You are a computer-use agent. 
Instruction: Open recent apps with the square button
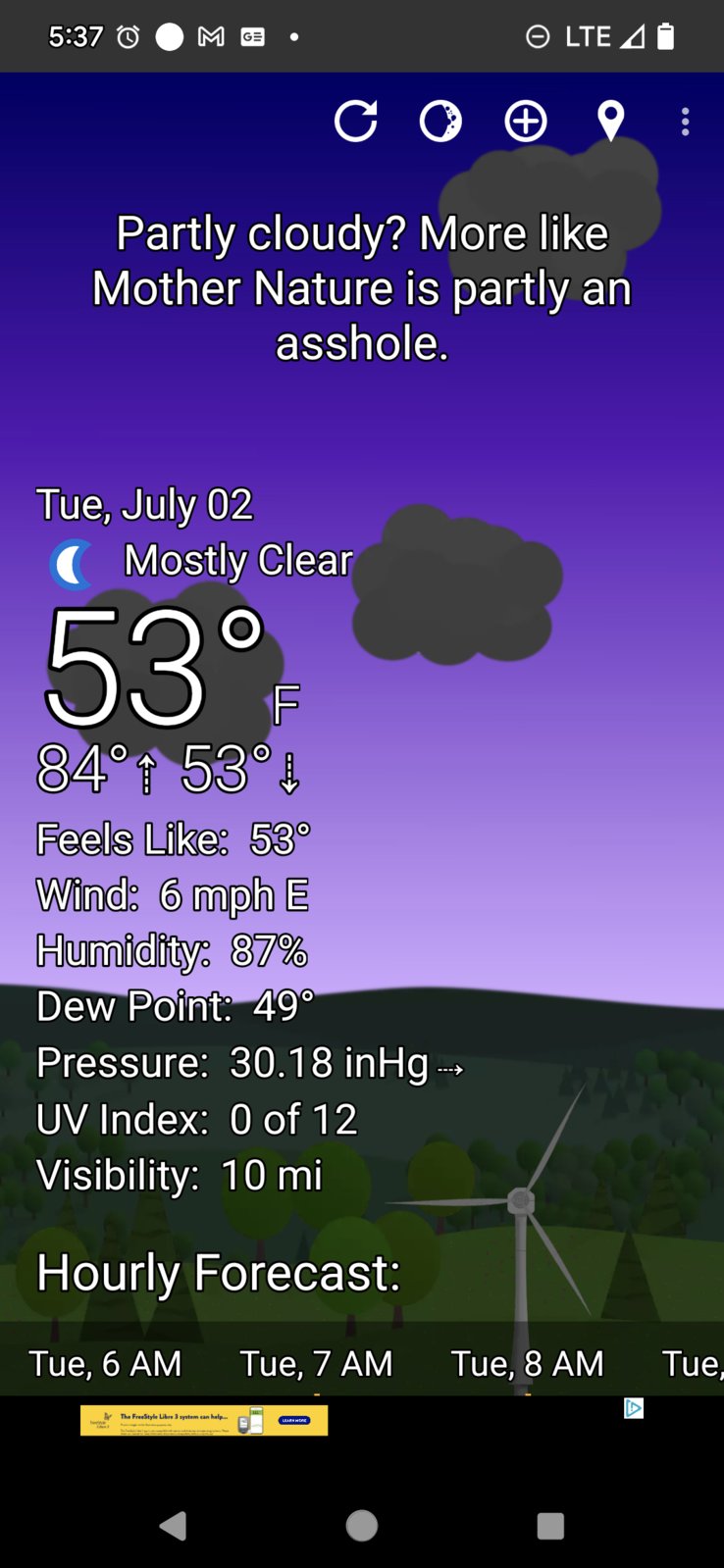(550, 1525)
